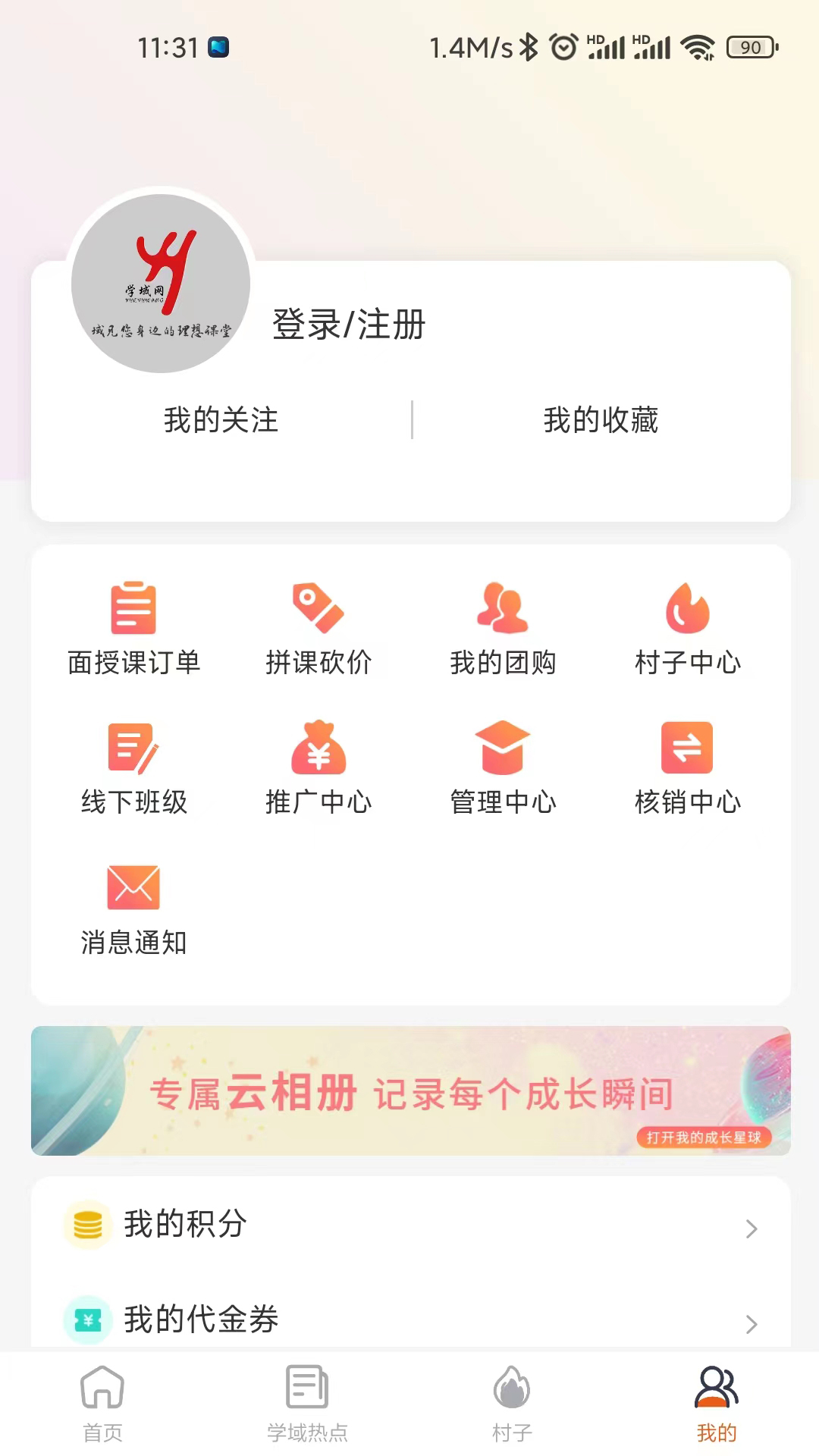Select the 我的 tab

click(717, 1403)
